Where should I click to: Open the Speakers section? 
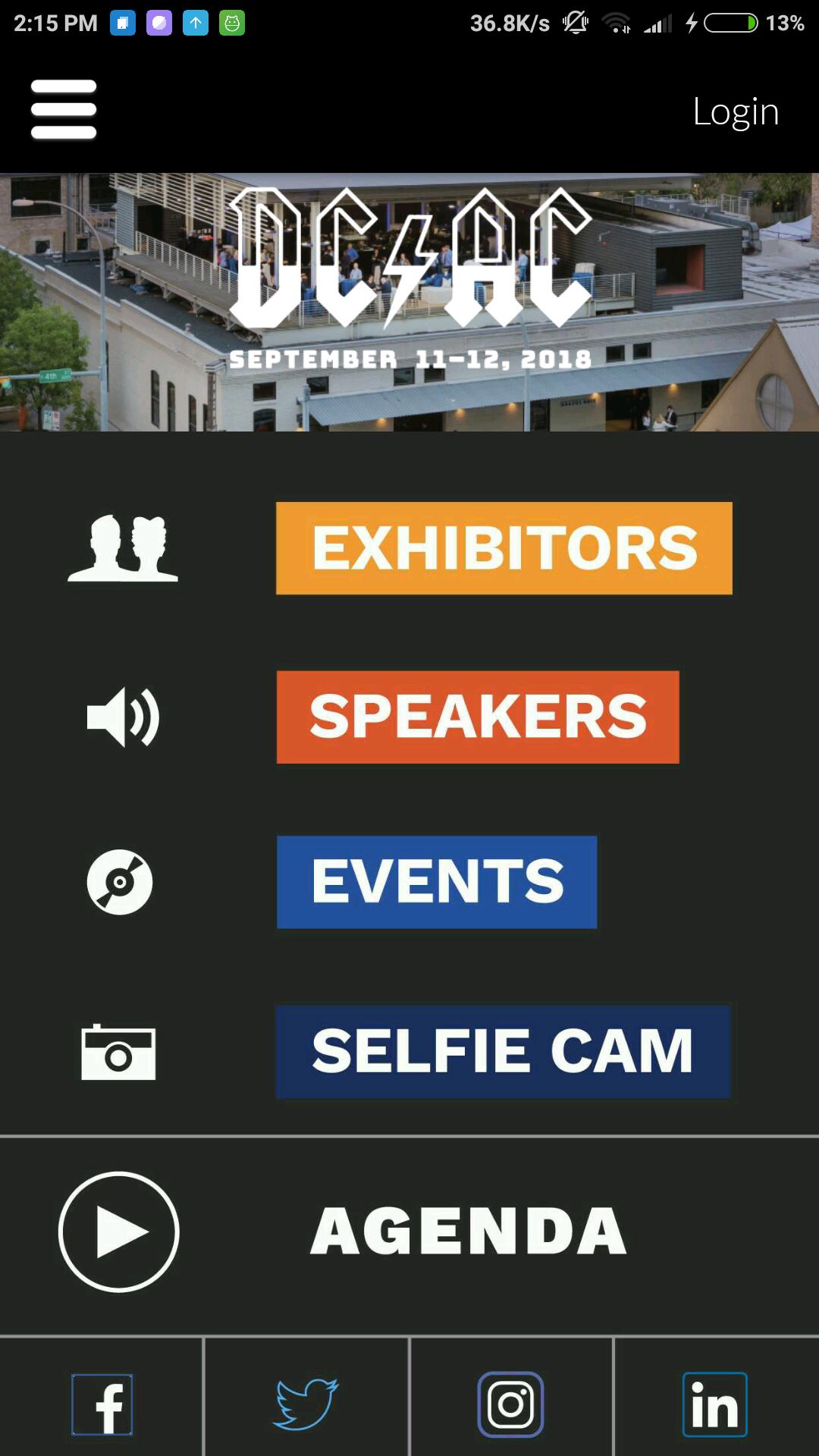tap(478, 717)
